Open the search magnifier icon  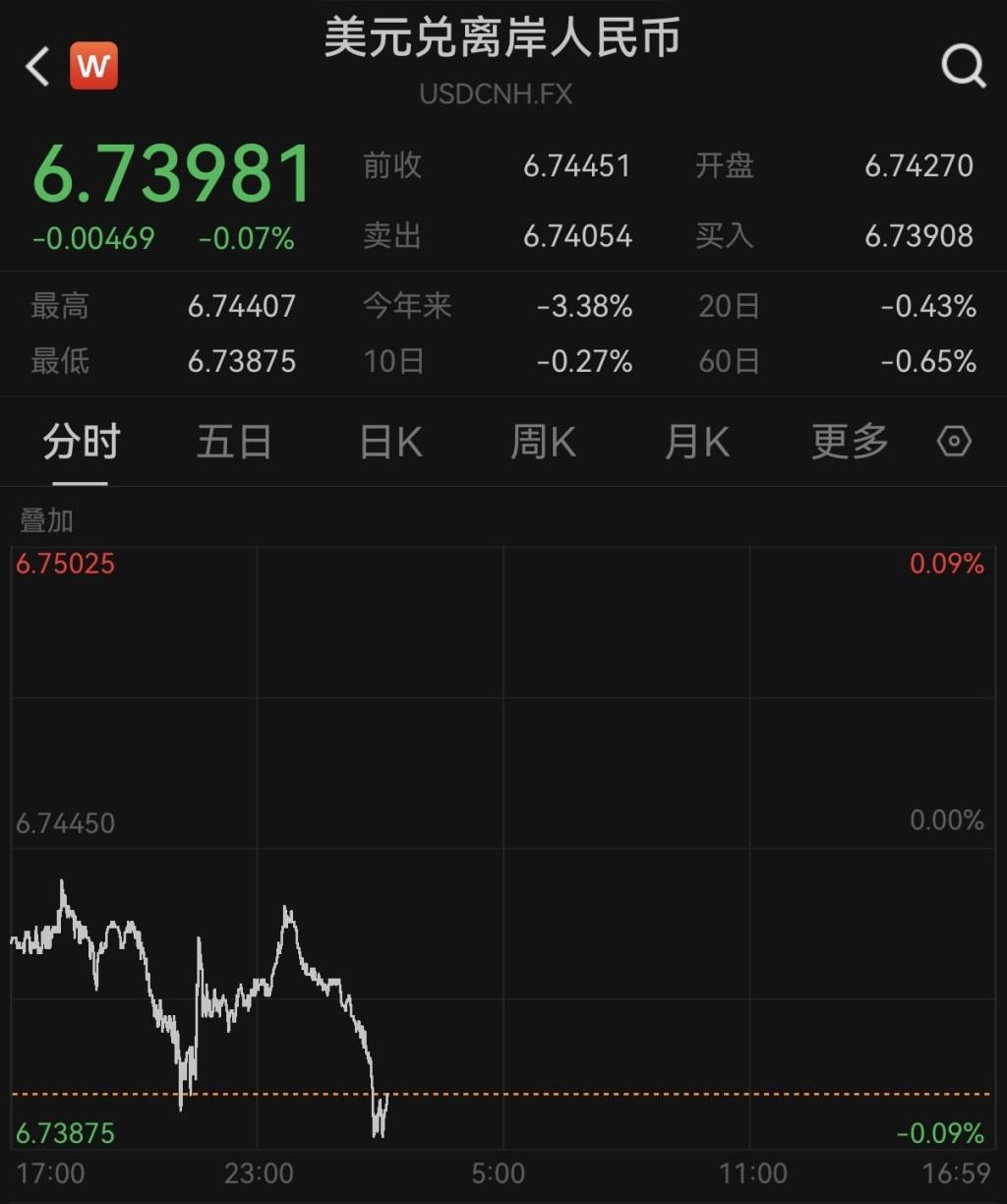click(x=963, y=66)
